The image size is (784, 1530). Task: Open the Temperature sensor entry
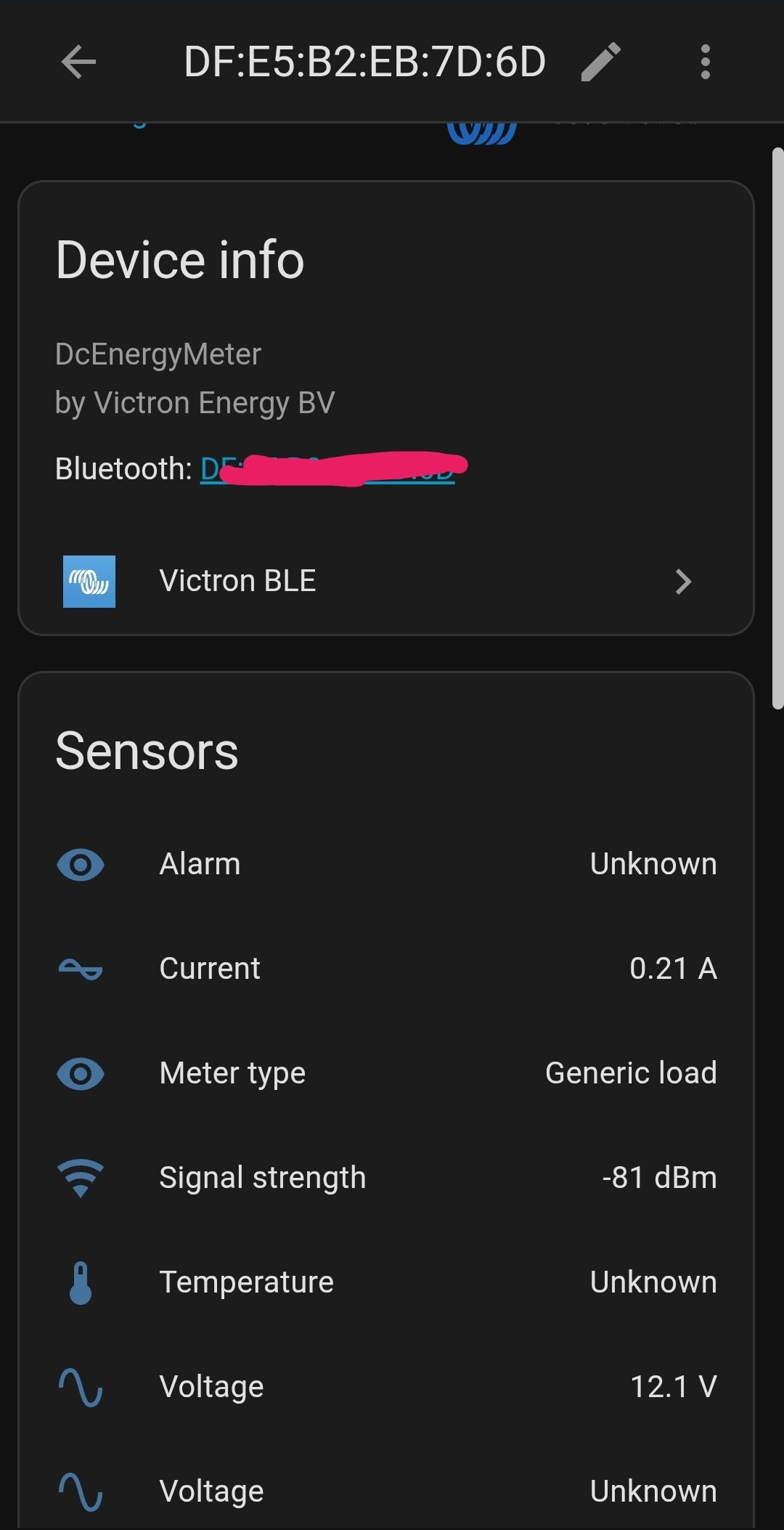[385, 1282]
